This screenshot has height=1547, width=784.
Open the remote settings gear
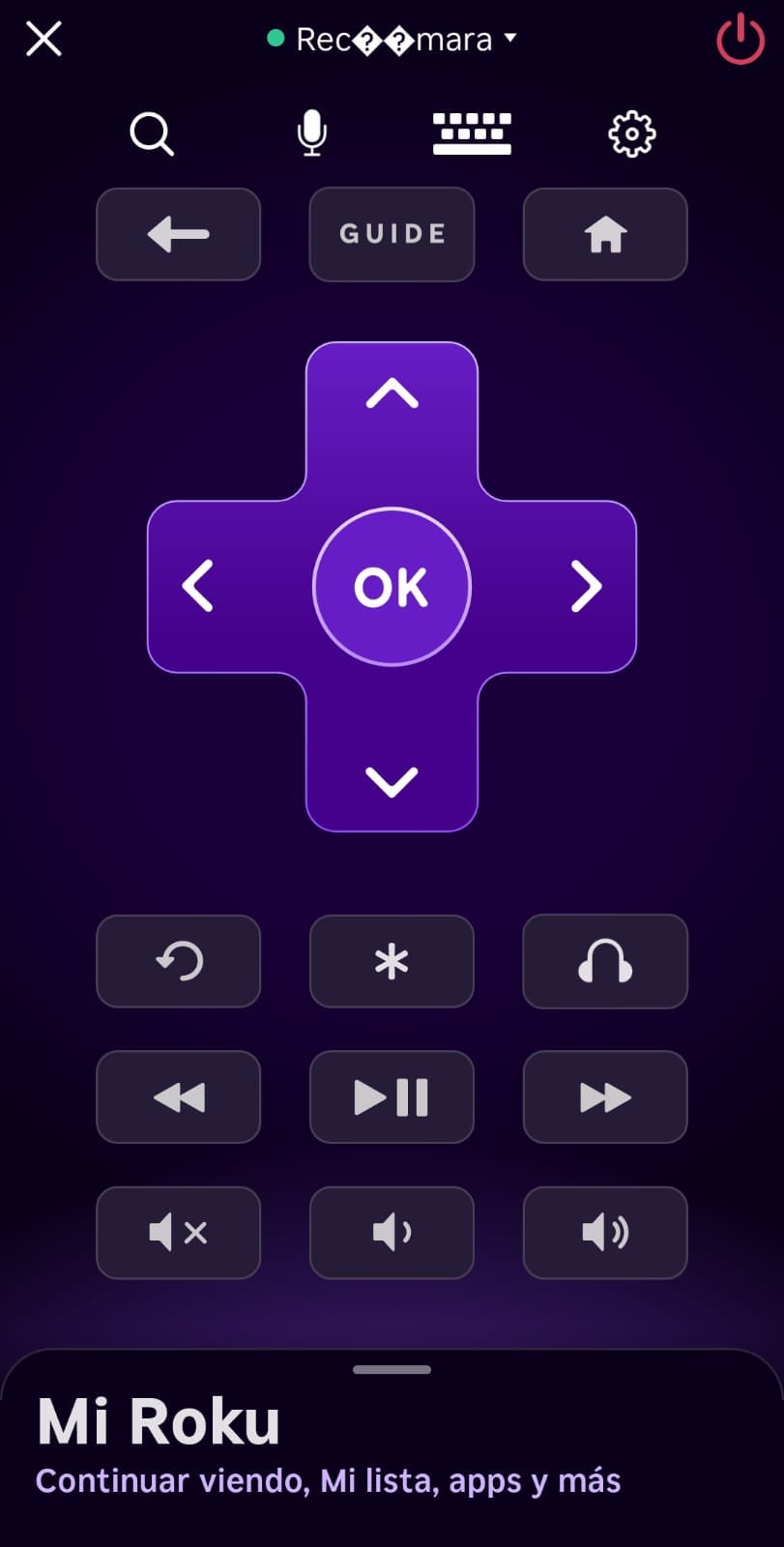pyautogui.click(x=631, y=134)
